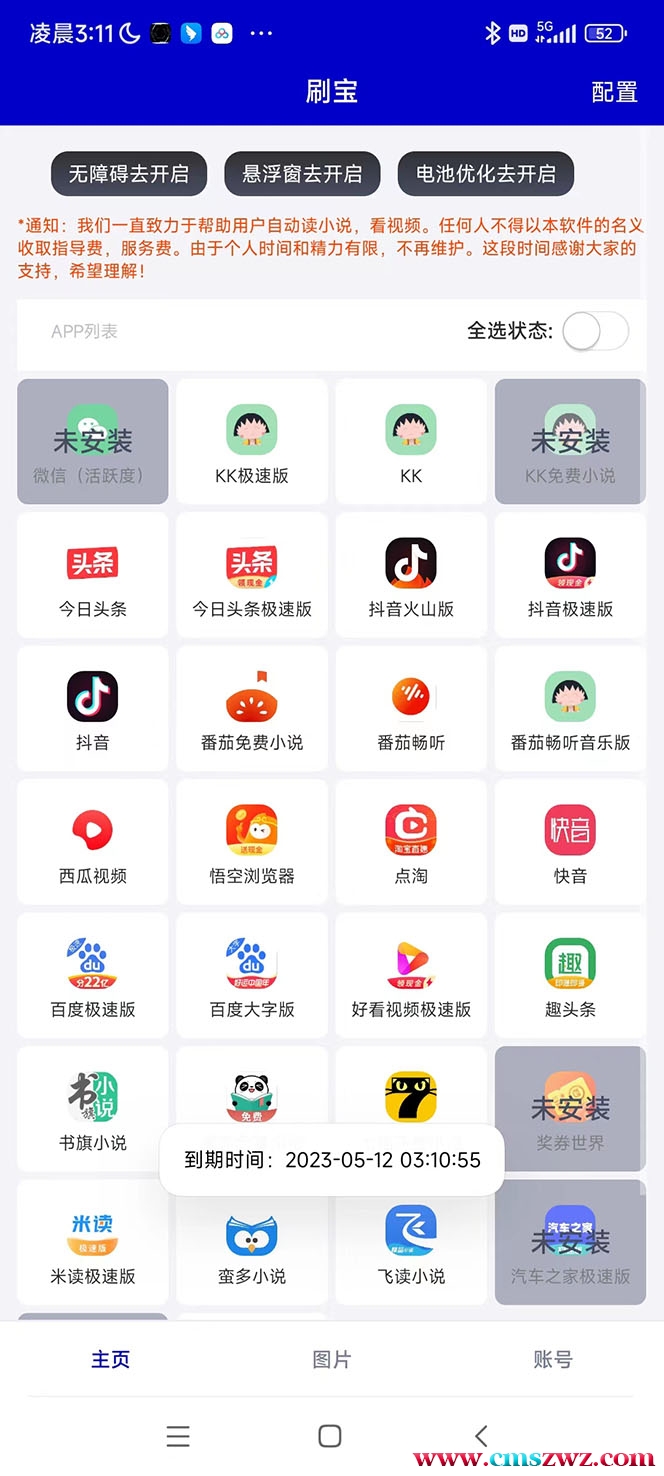Viewport: 664px width, 1476px height.
Task: Select the 趣头条 tile
Action: [x=570, y=976]
